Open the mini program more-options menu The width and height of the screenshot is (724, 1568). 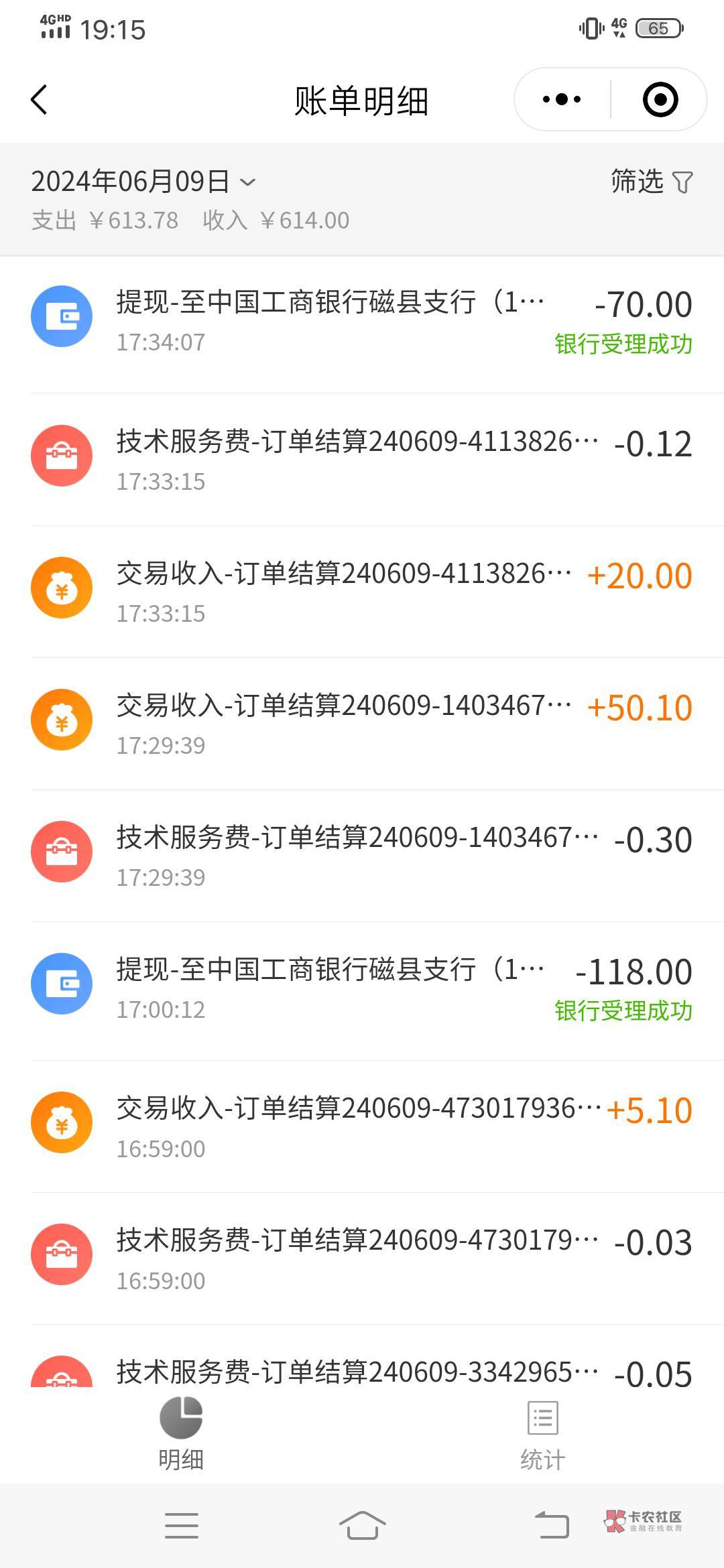(562, 100)
